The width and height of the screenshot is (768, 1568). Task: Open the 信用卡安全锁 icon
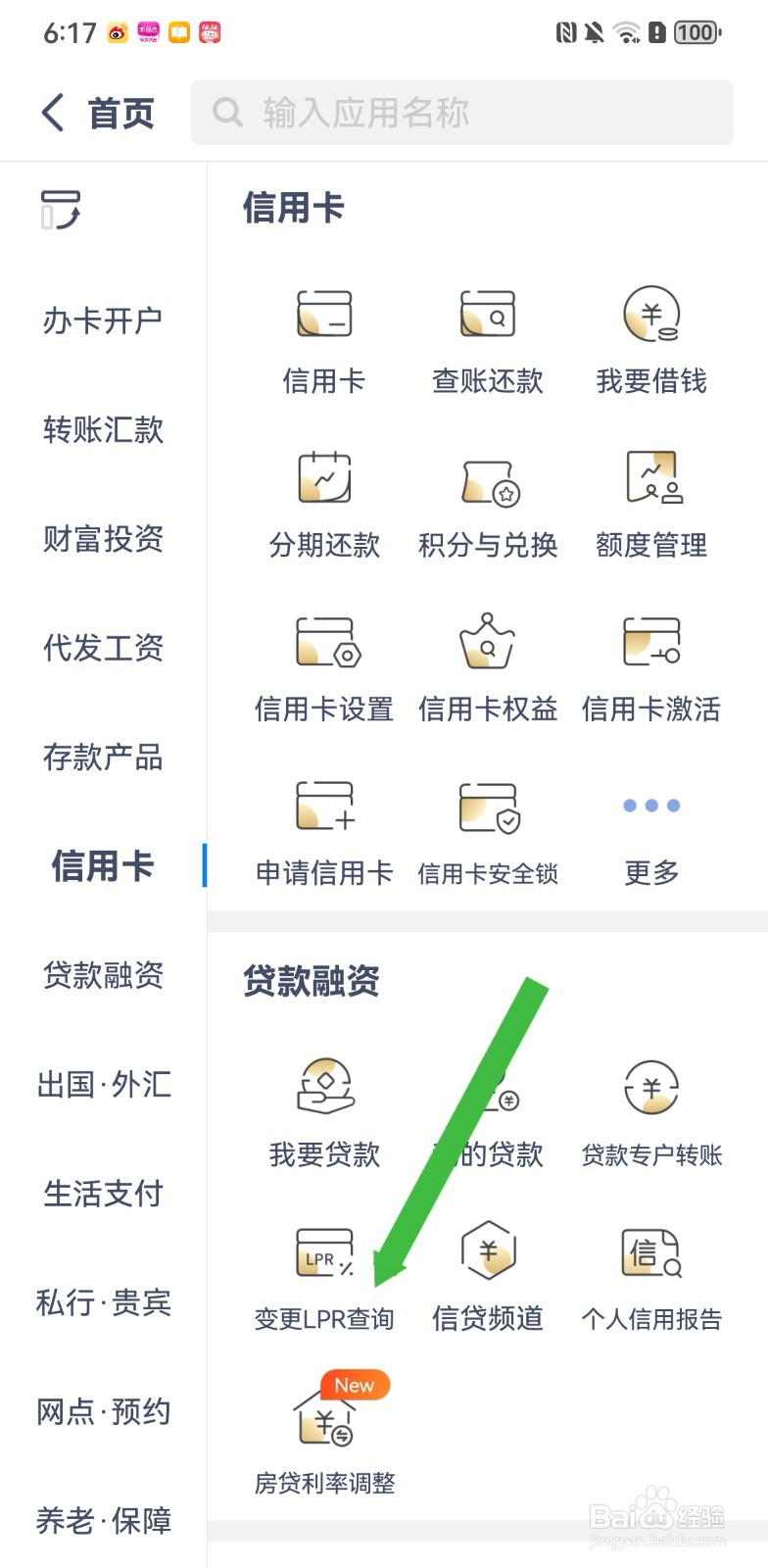tap(487, 828)
